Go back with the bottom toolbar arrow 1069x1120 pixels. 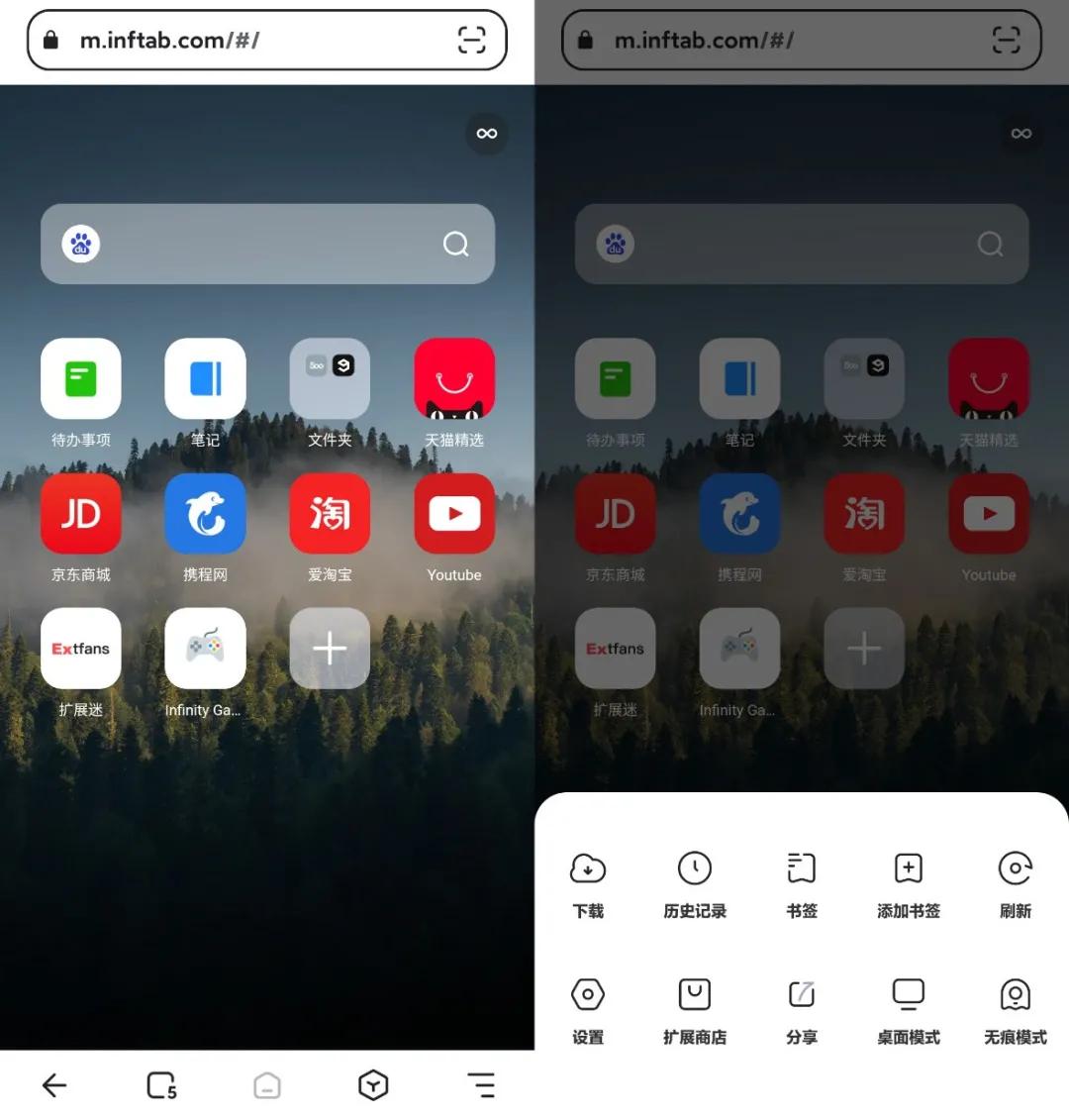pyautogui.click(x=54, y=1085)
